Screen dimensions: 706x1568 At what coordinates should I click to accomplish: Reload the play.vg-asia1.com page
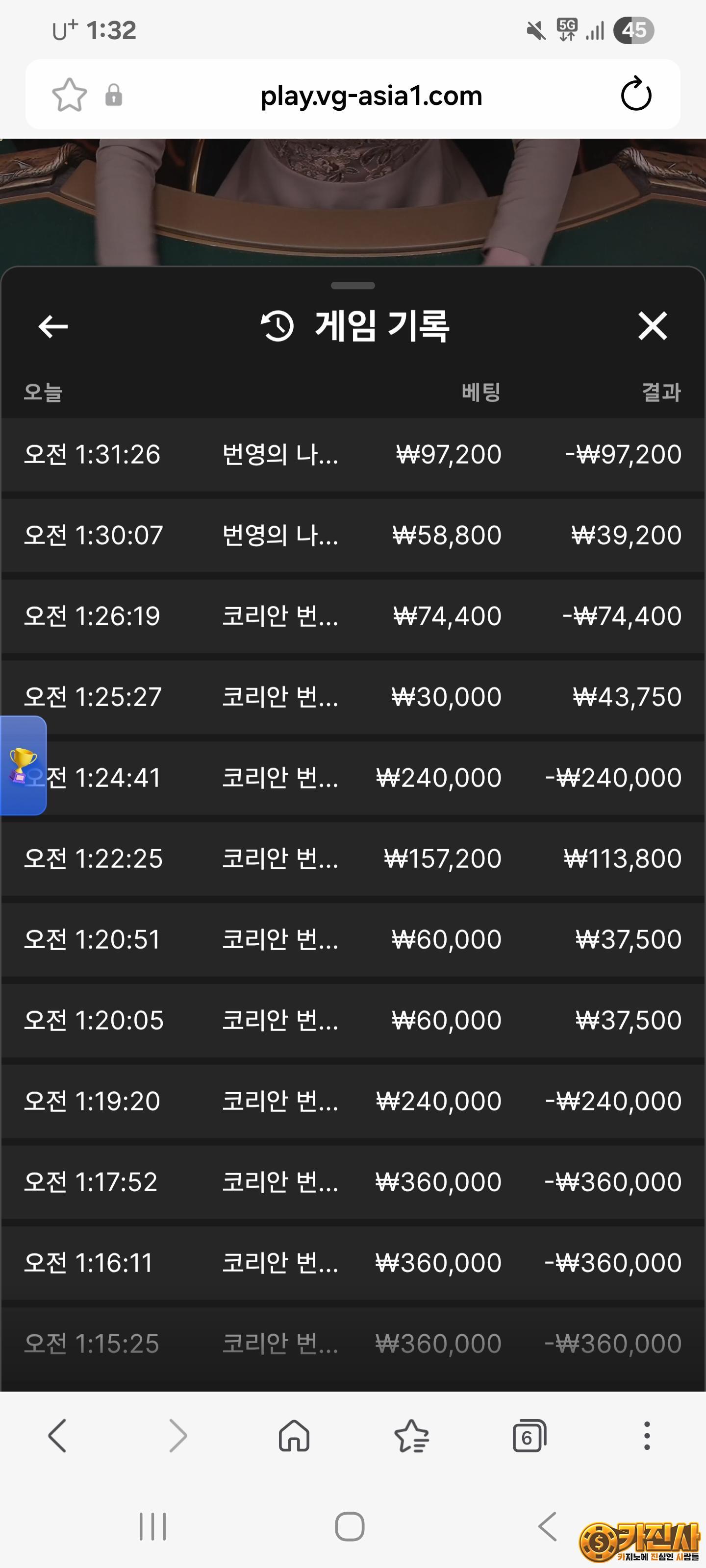635,95
